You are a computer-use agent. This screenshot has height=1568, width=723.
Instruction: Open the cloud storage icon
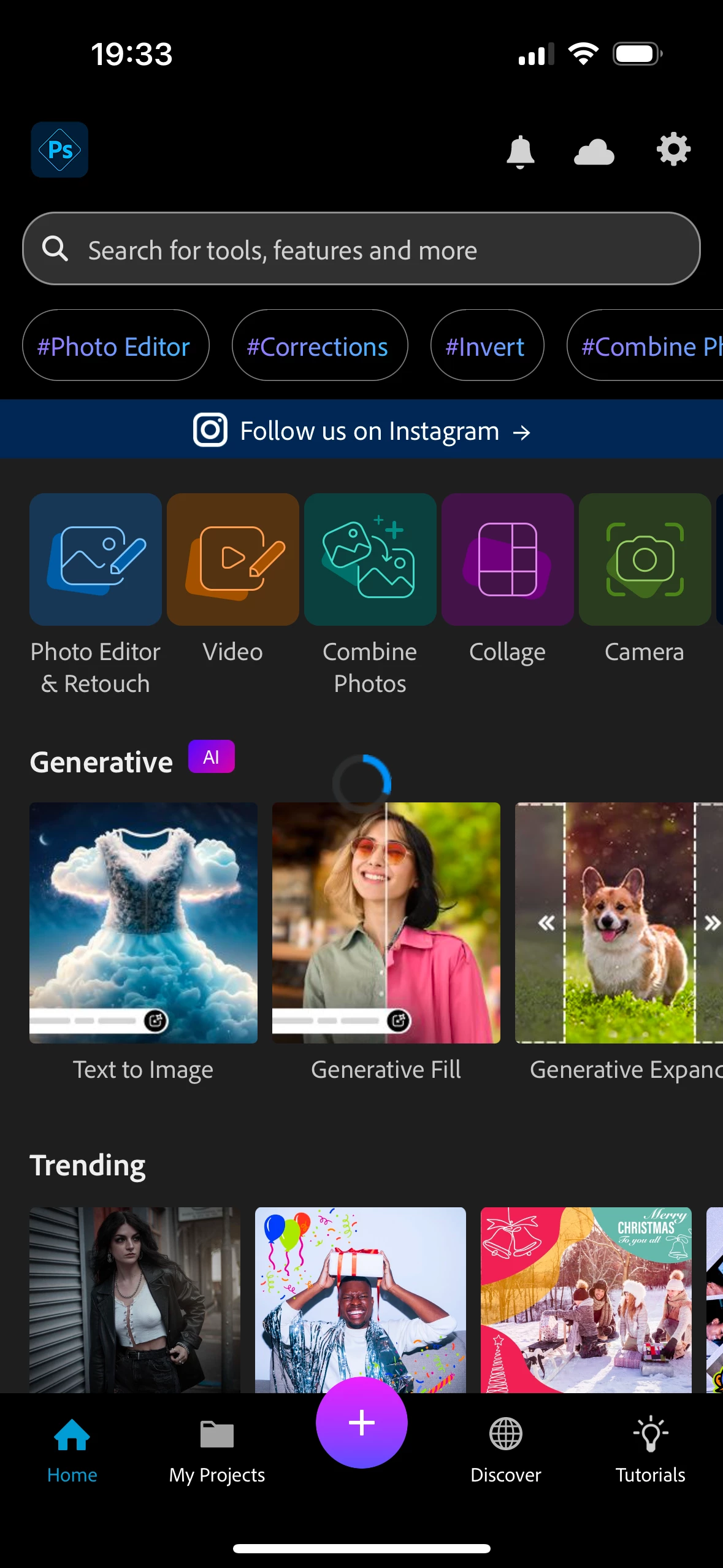pos(594,152)
